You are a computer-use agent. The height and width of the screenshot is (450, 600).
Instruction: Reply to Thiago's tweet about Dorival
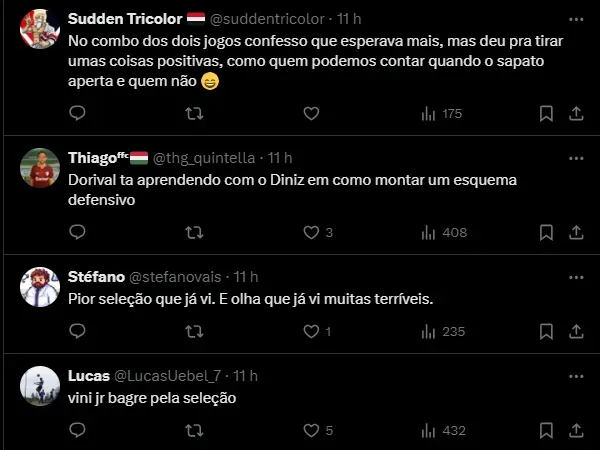pyautogui.click(x=78, y=232)
